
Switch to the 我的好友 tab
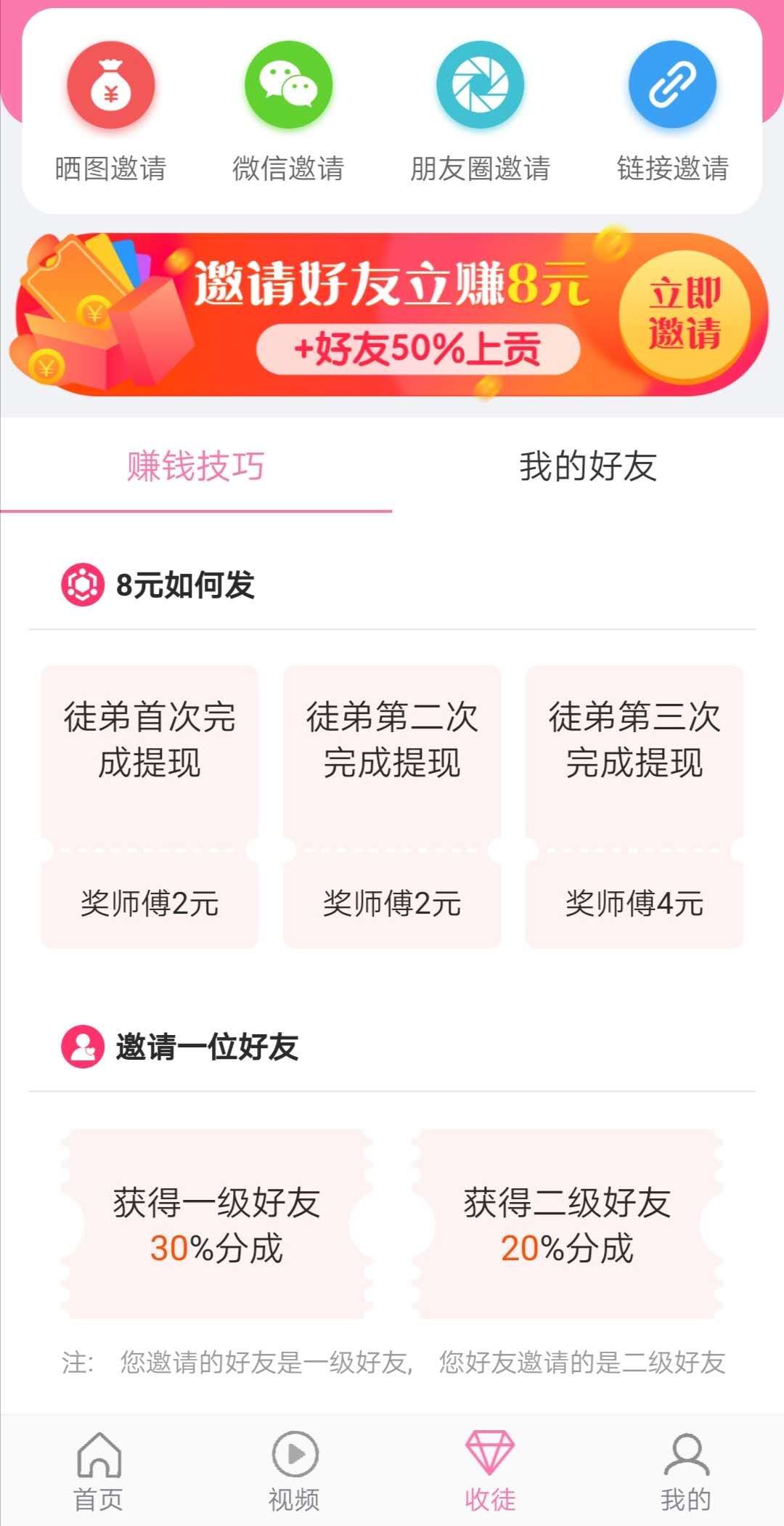[x=588, y=466]
